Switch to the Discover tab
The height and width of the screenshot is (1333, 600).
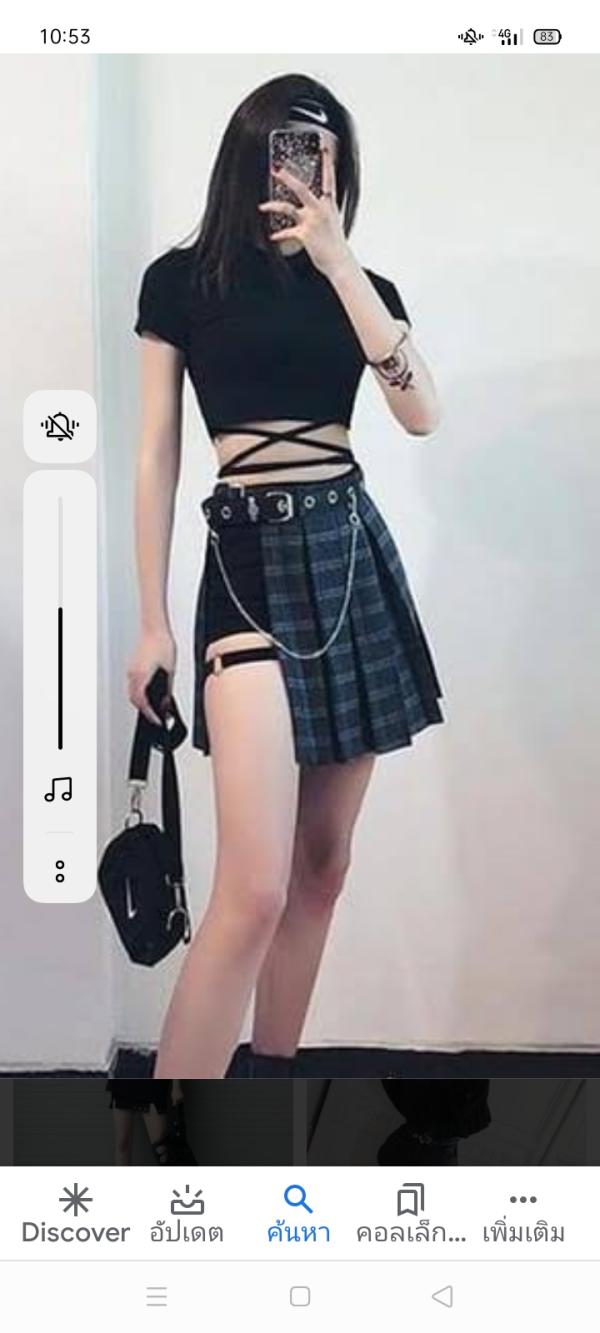click(76, 1214)
